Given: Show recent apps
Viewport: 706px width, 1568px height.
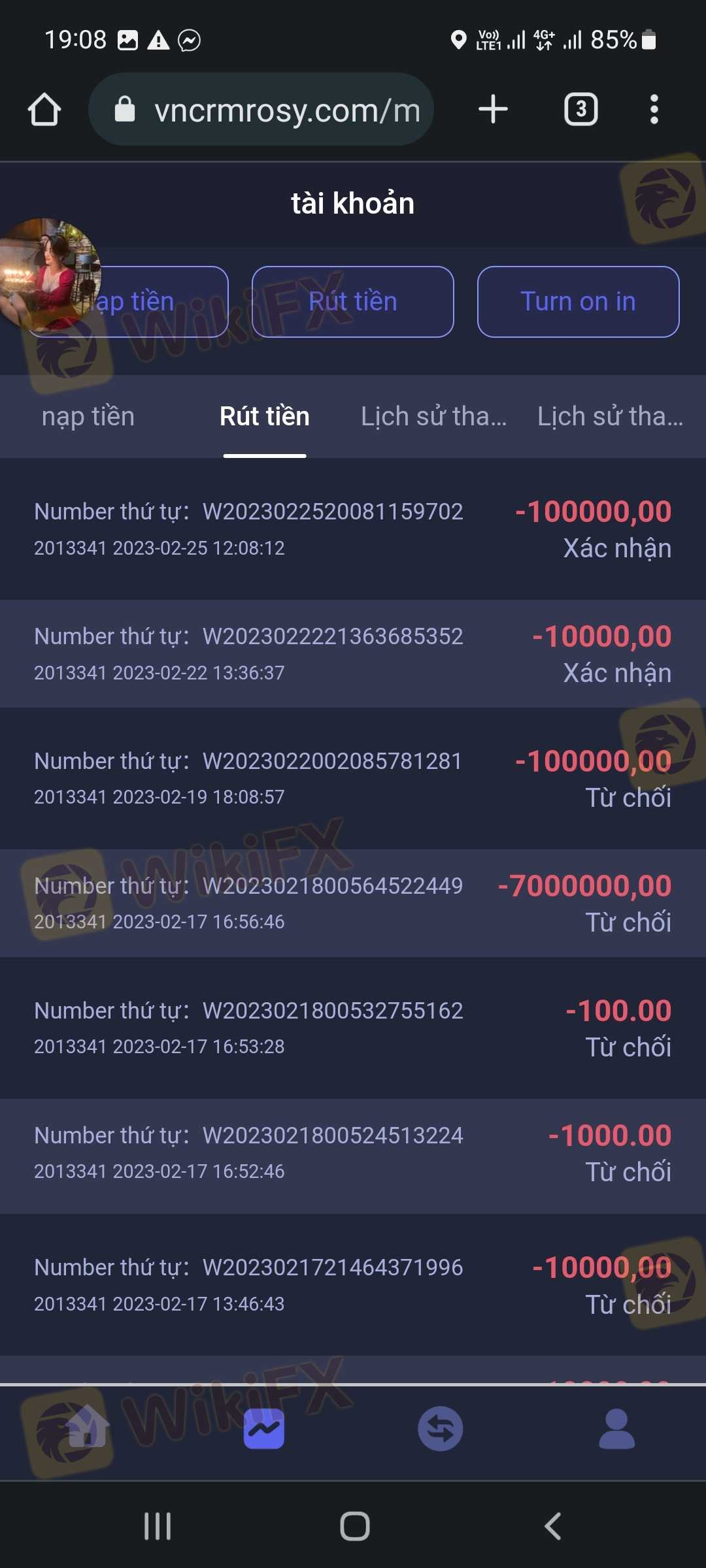Looking at the screenshot, I should tap(158, 1527).
